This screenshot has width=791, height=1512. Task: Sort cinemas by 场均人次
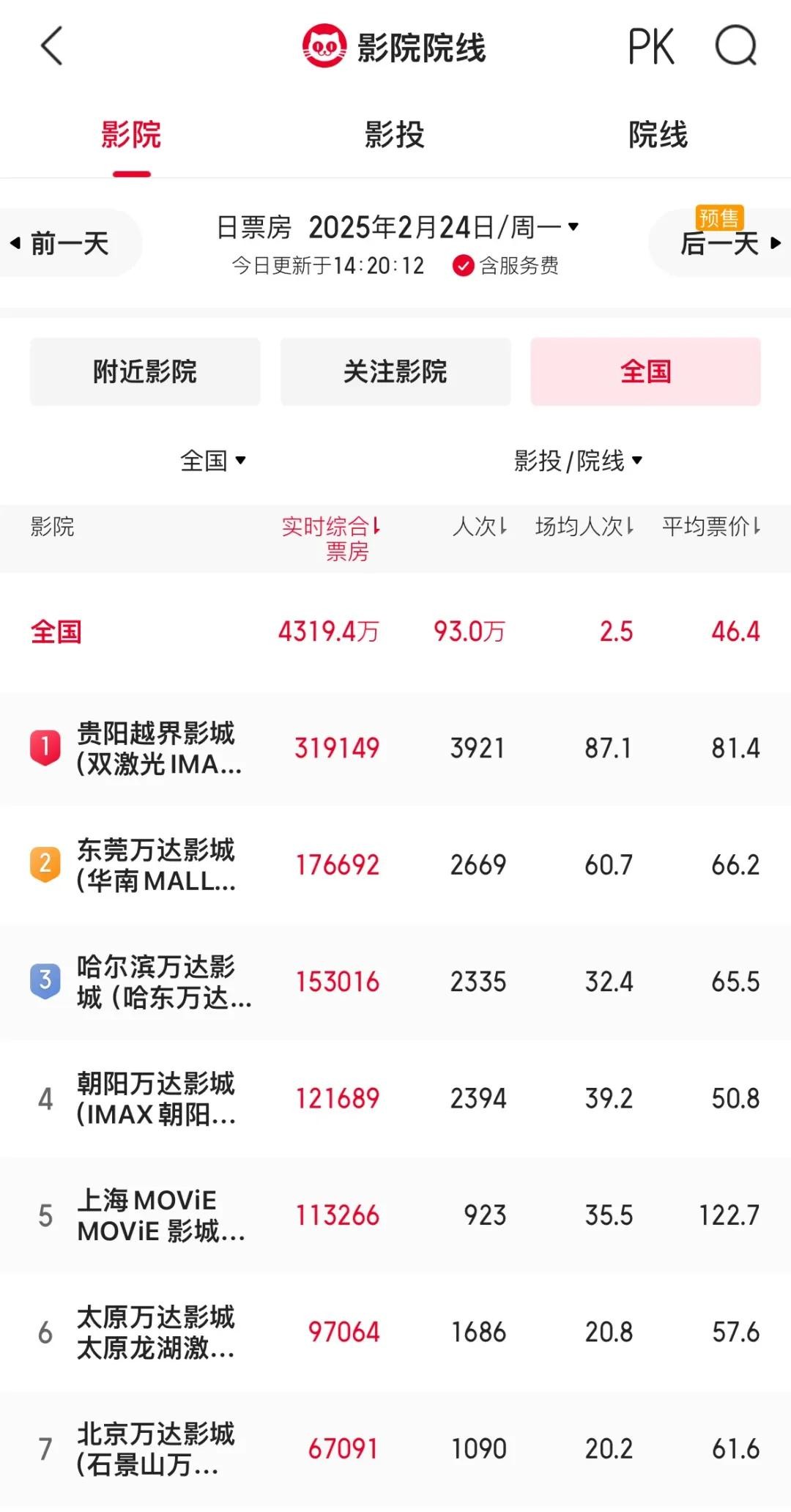point(584,526)
